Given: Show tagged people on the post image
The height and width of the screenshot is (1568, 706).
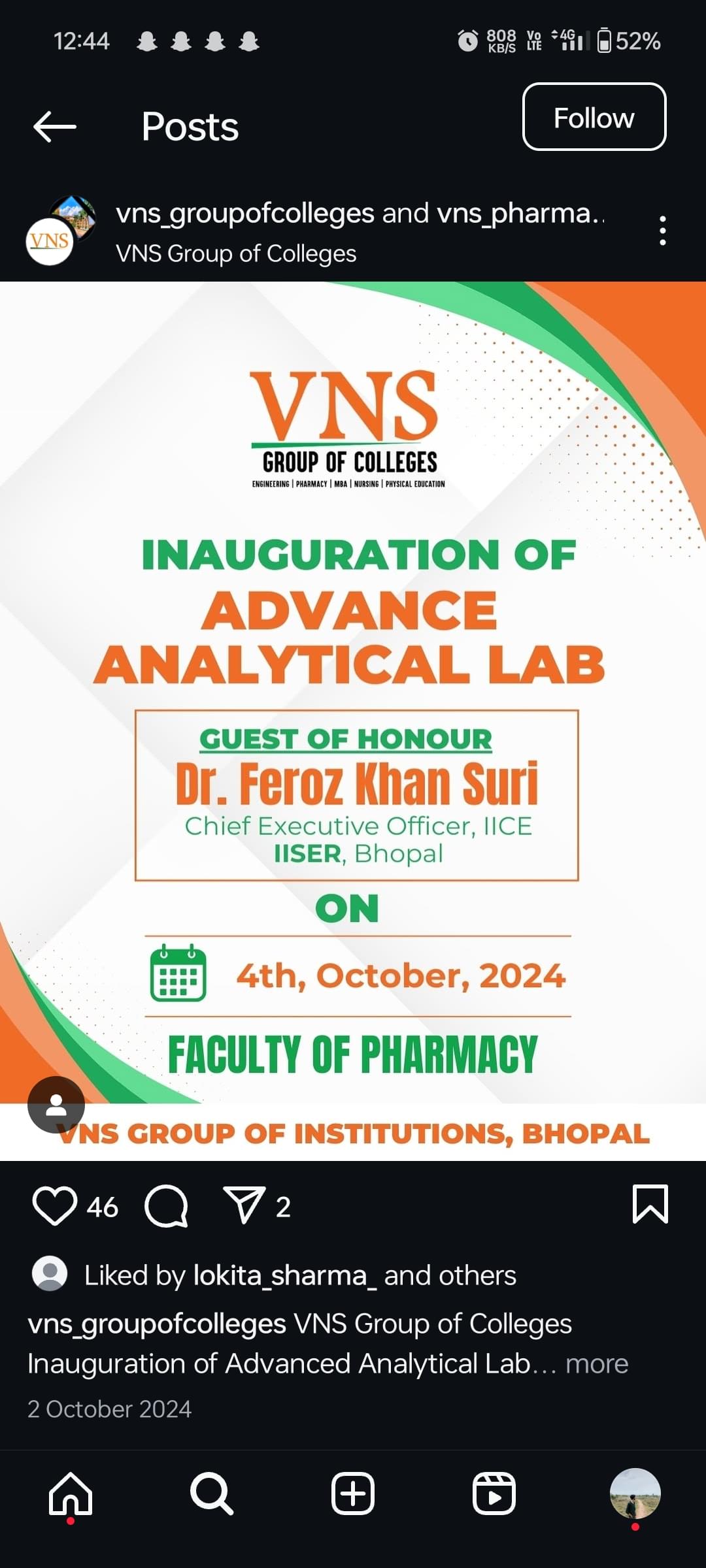Looking at the screenshot, I should (x=56, y=1104).
